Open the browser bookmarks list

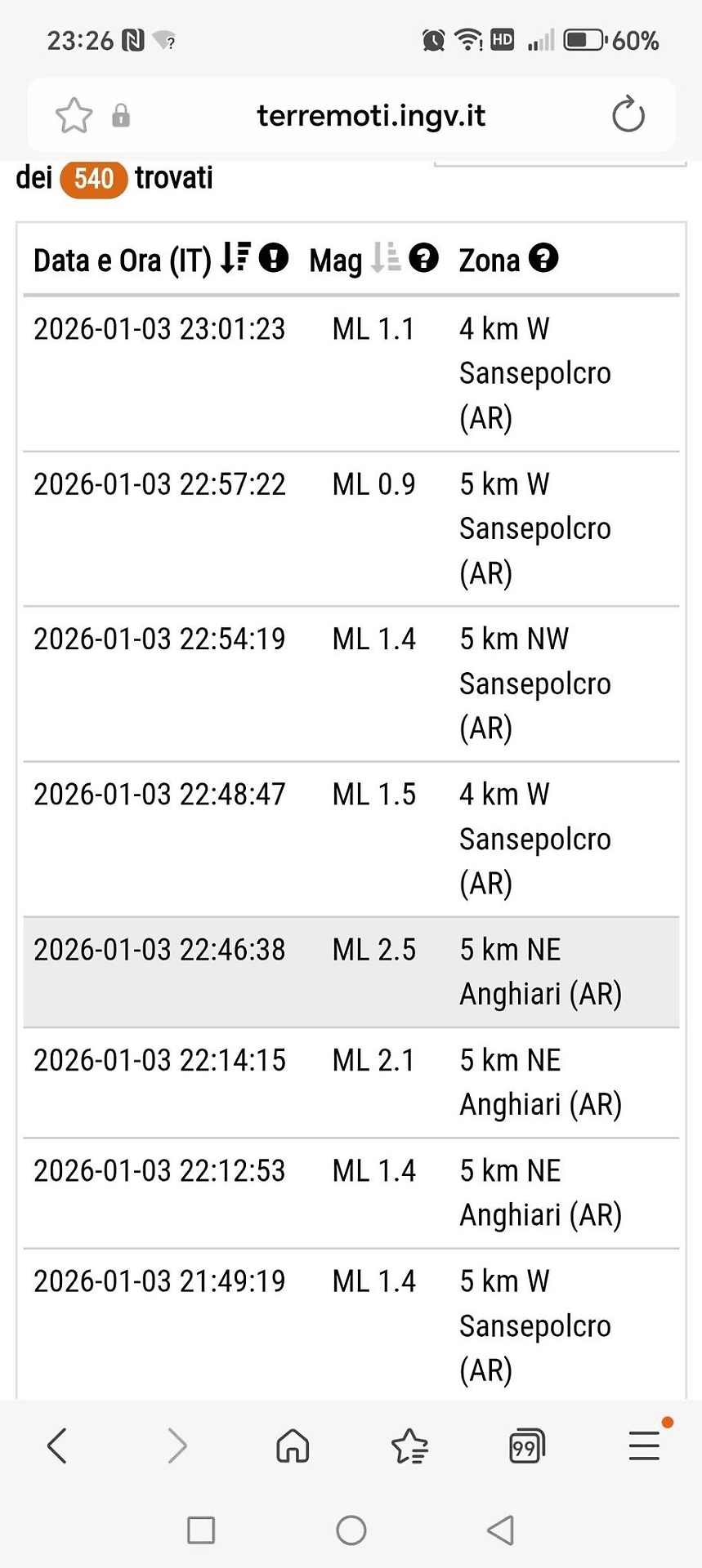(x=409, y=1446)
